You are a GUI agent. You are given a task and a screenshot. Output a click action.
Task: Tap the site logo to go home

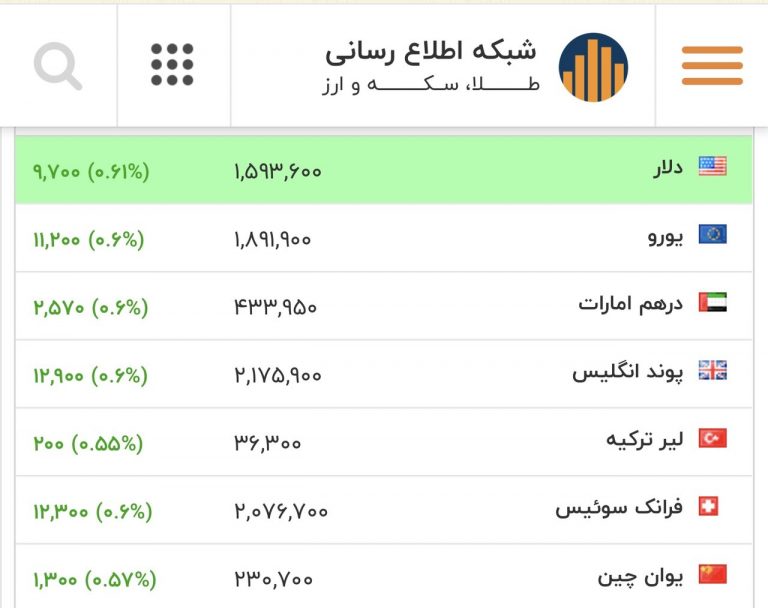(592, 67)
